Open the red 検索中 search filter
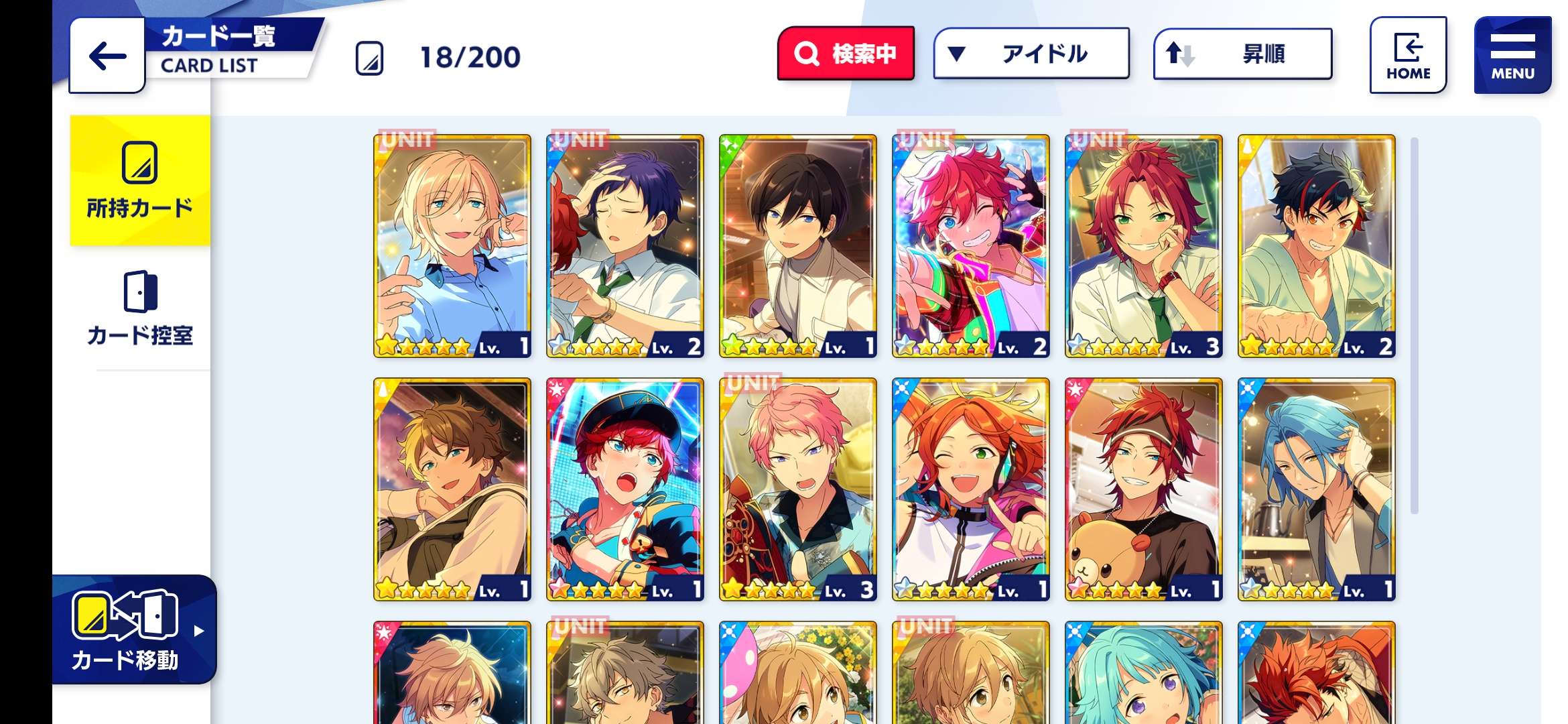This screenshot has width=1568, height=724. (846, 54)
